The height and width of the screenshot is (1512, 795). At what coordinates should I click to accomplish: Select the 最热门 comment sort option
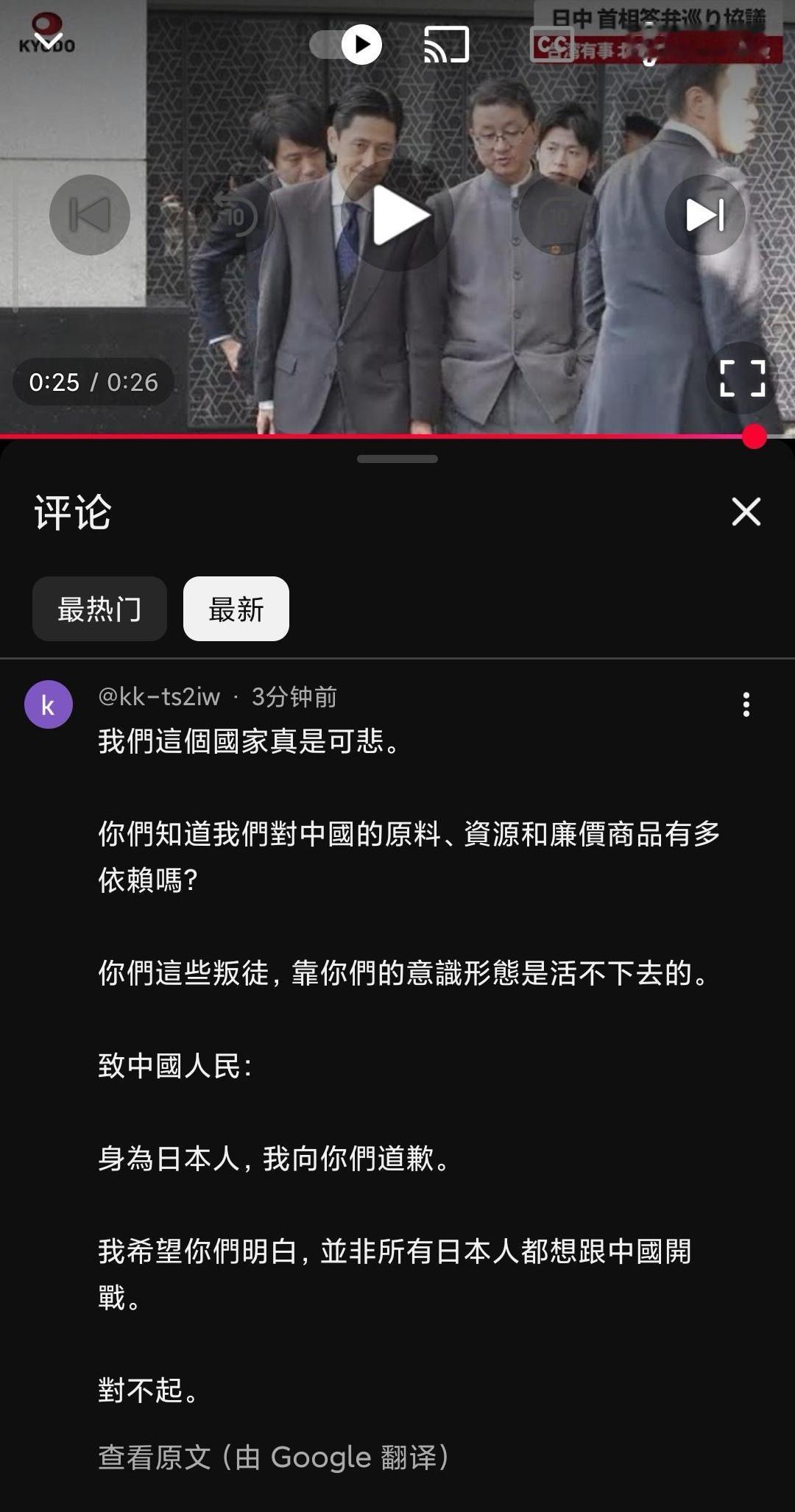pos(99,609)
